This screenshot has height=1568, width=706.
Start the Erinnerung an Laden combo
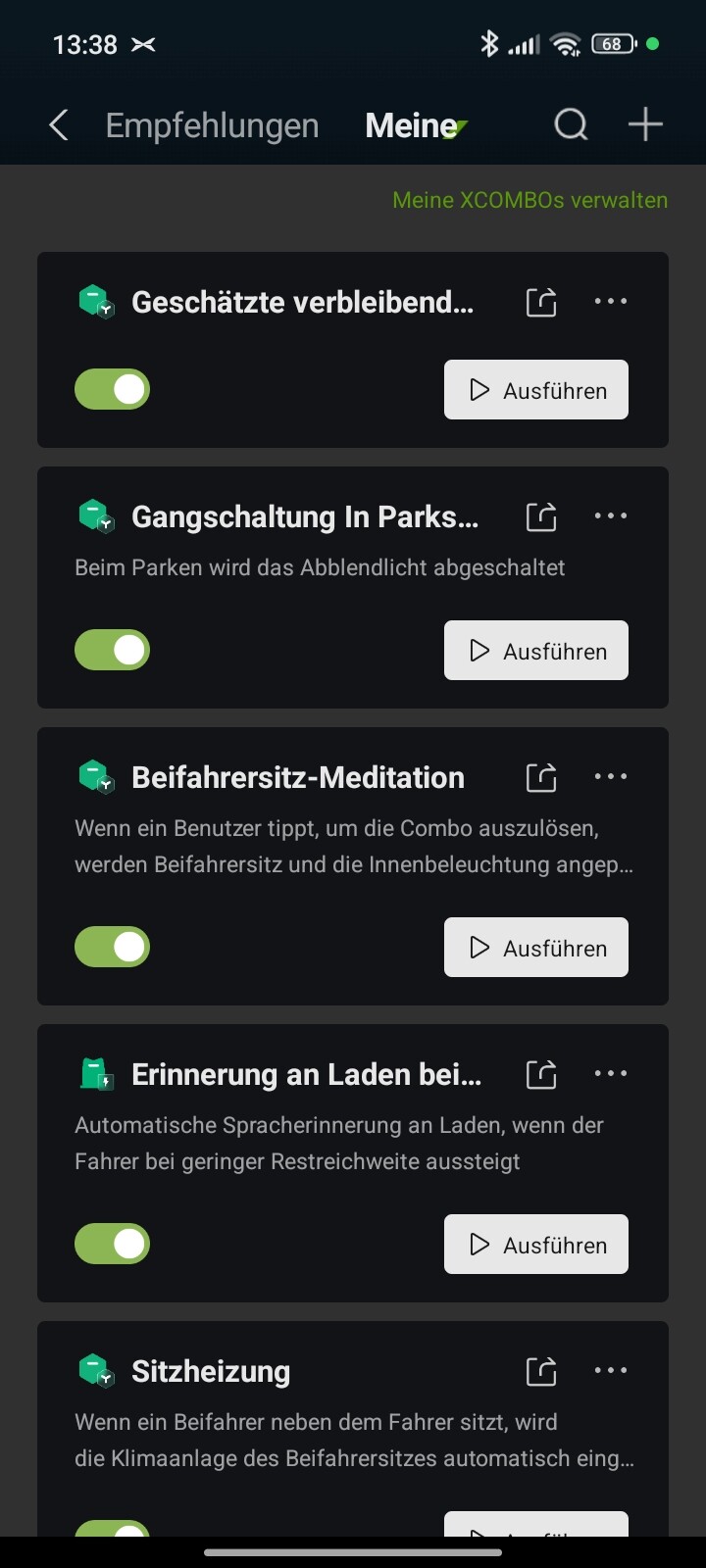point(535,1245)
